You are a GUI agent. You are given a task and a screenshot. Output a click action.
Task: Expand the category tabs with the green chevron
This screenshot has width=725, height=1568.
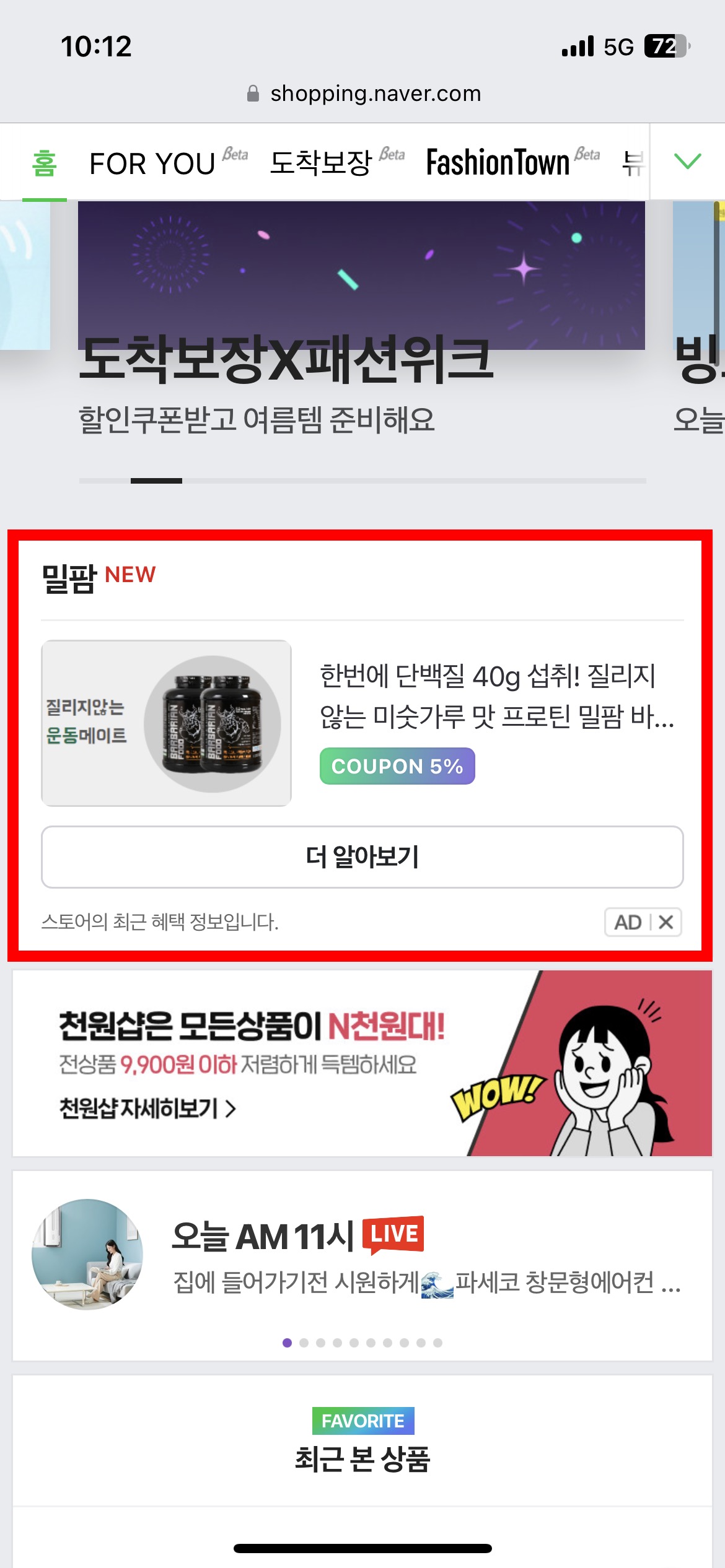point(687,162)
